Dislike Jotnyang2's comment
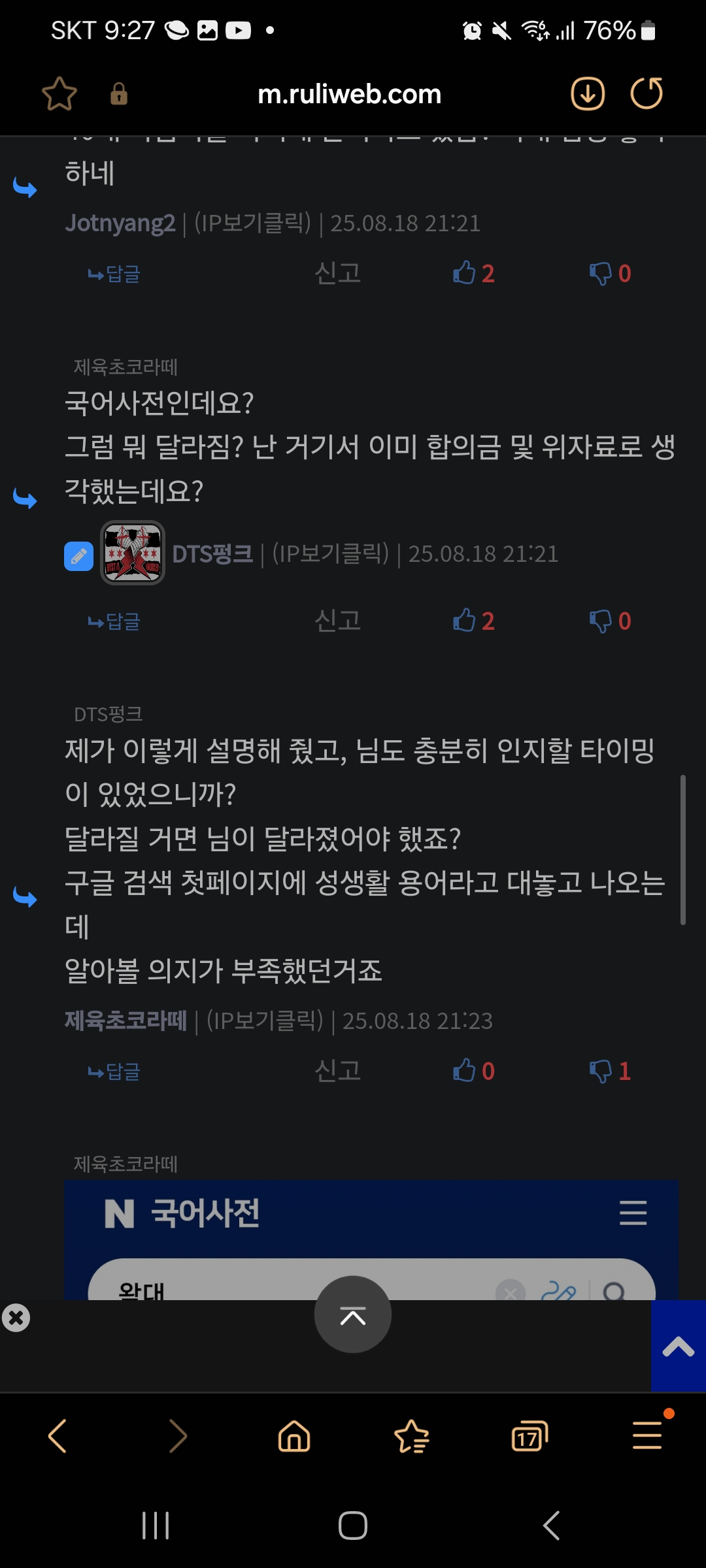 (609, 274)
